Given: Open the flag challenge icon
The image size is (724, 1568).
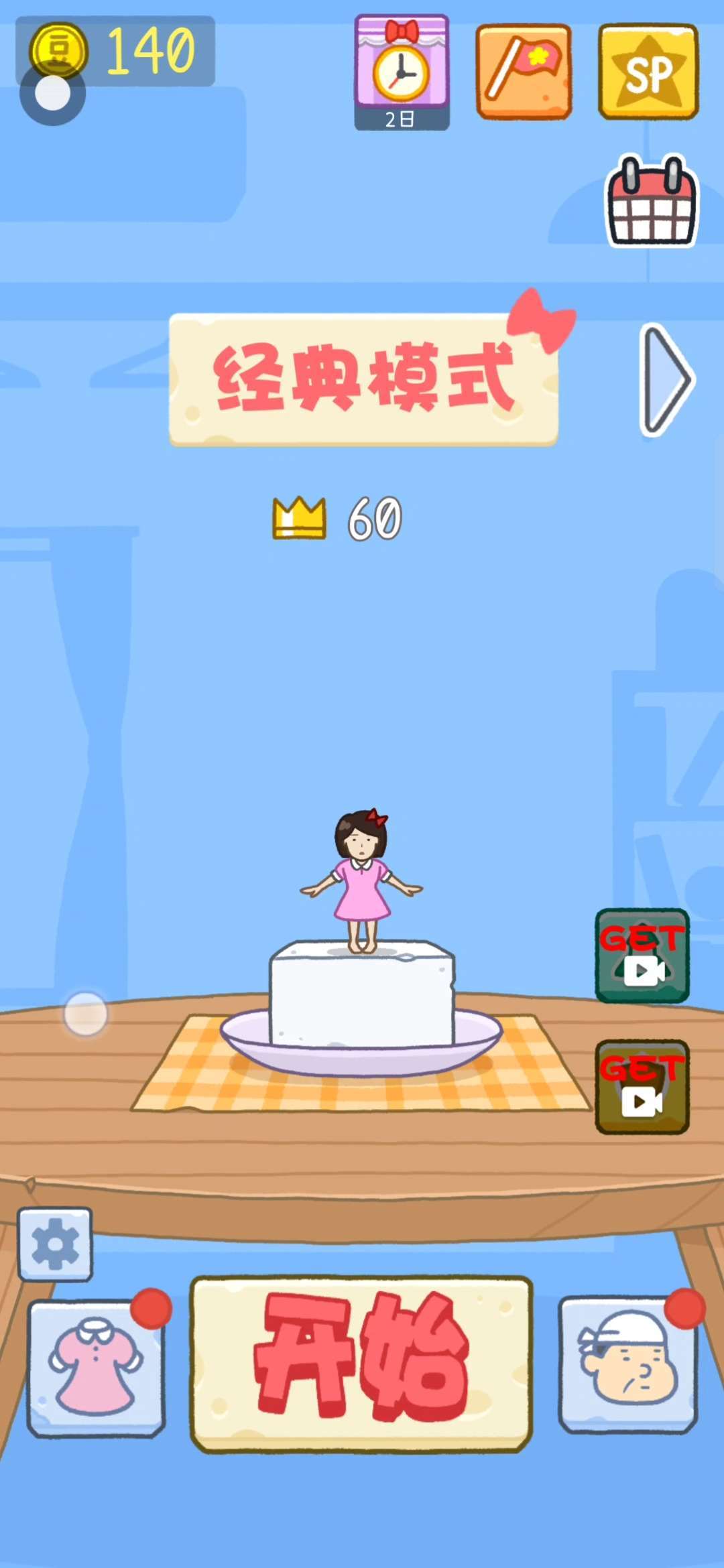Looking at the screenshot, I should [524, 72].
